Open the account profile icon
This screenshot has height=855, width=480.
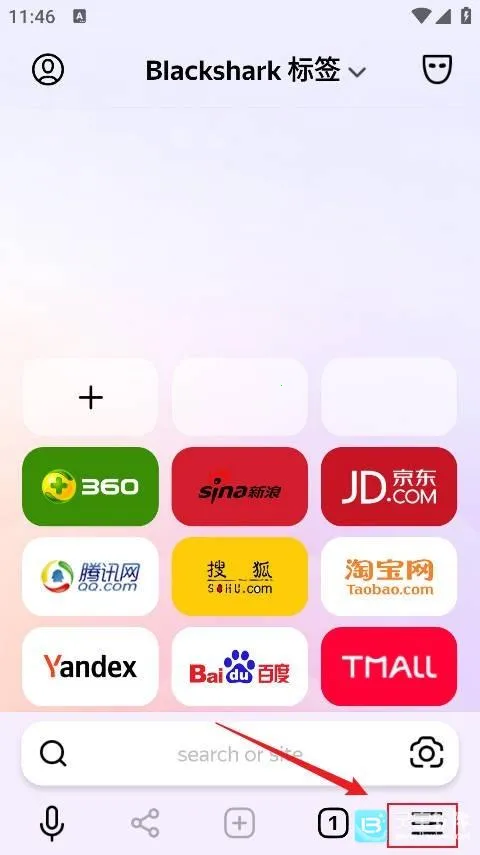[x=48, y=69]
